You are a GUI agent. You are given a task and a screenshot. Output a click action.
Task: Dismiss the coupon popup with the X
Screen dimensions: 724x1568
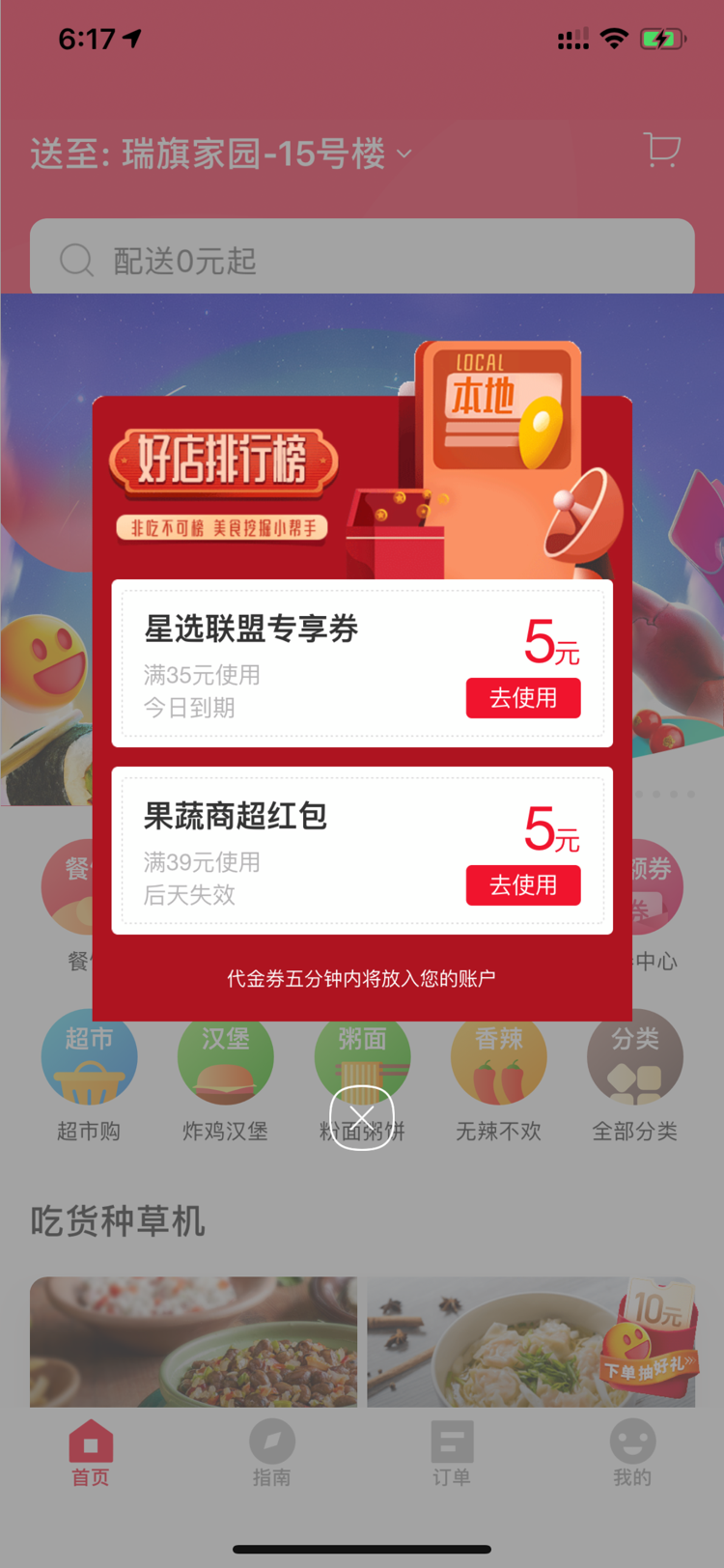(362, 1118)
